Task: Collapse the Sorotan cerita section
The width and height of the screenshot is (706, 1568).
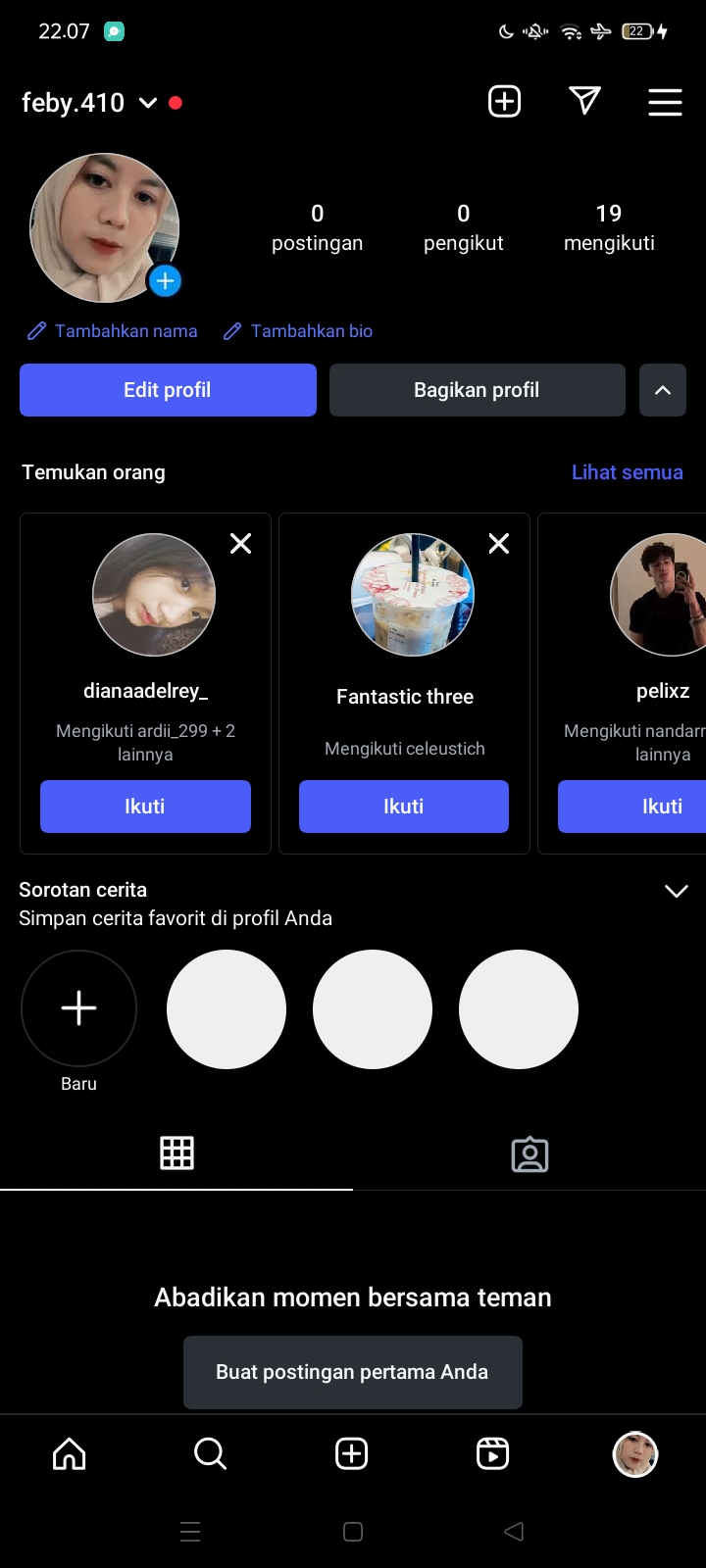Action: click(x=676, y=891)
